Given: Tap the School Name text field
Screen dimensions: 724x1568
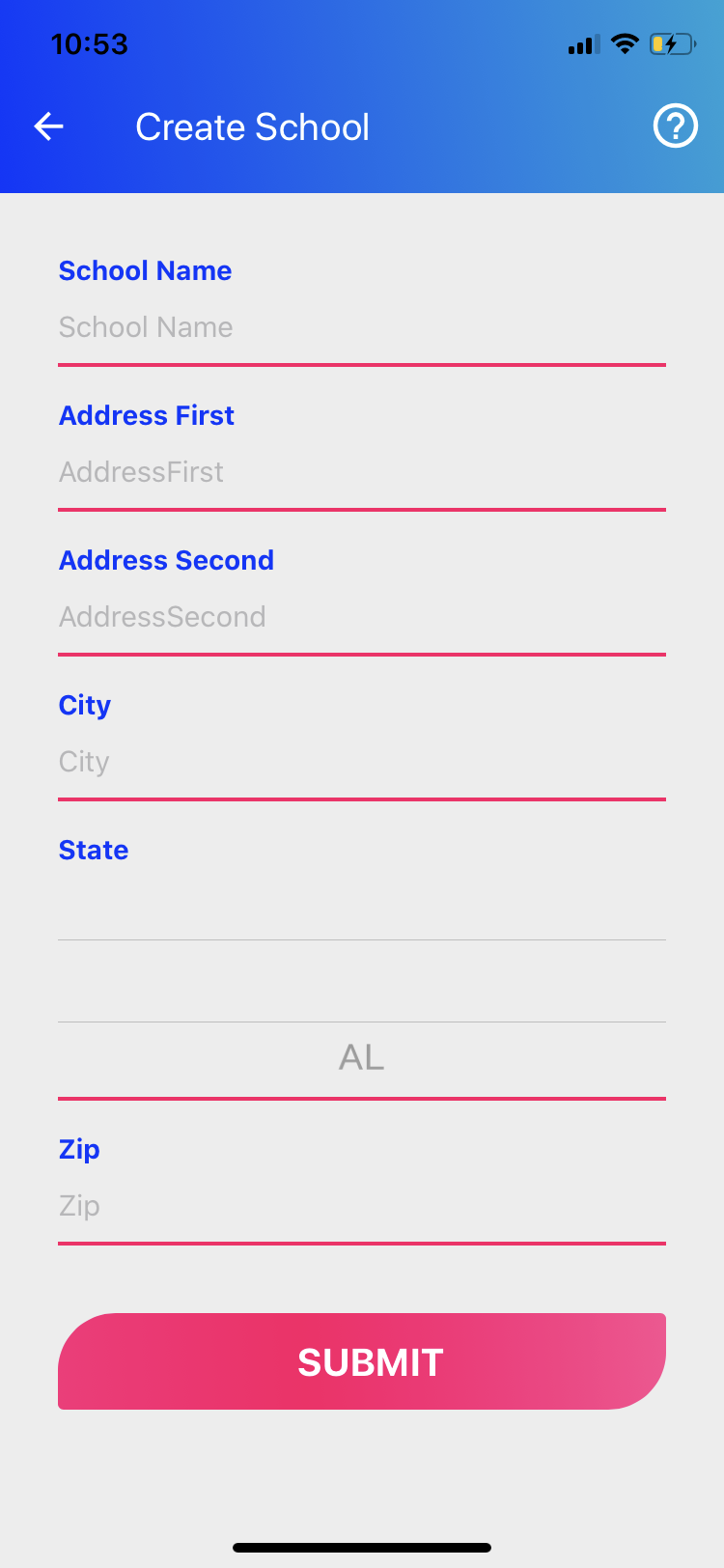Looking at the screenshot, I should pyautogui.click(x=362, y=327).
